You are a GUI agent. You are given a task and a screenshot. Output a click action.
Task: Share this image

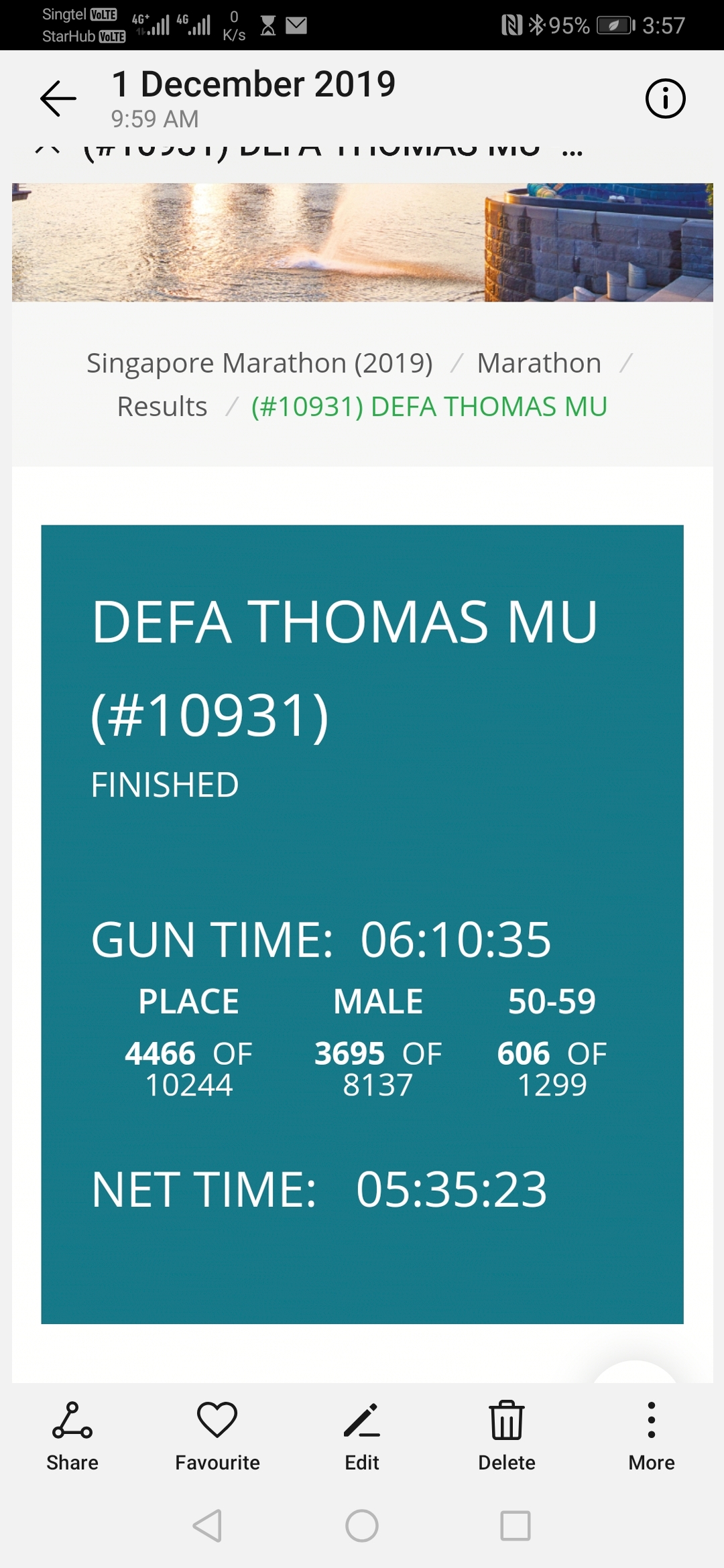[x=72, y=1436]
